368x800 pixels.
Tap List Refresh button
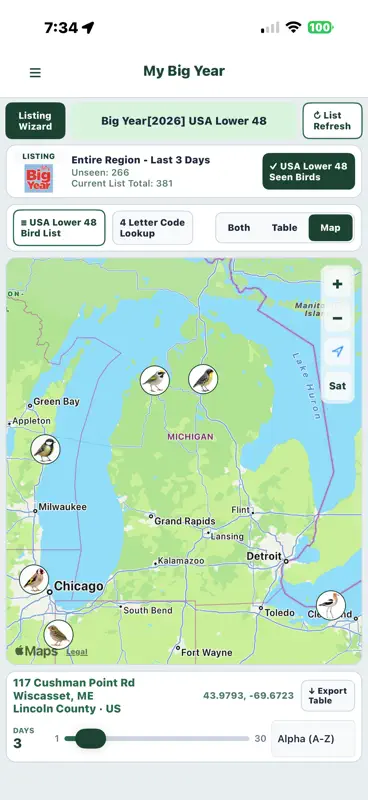click(332, 121)
